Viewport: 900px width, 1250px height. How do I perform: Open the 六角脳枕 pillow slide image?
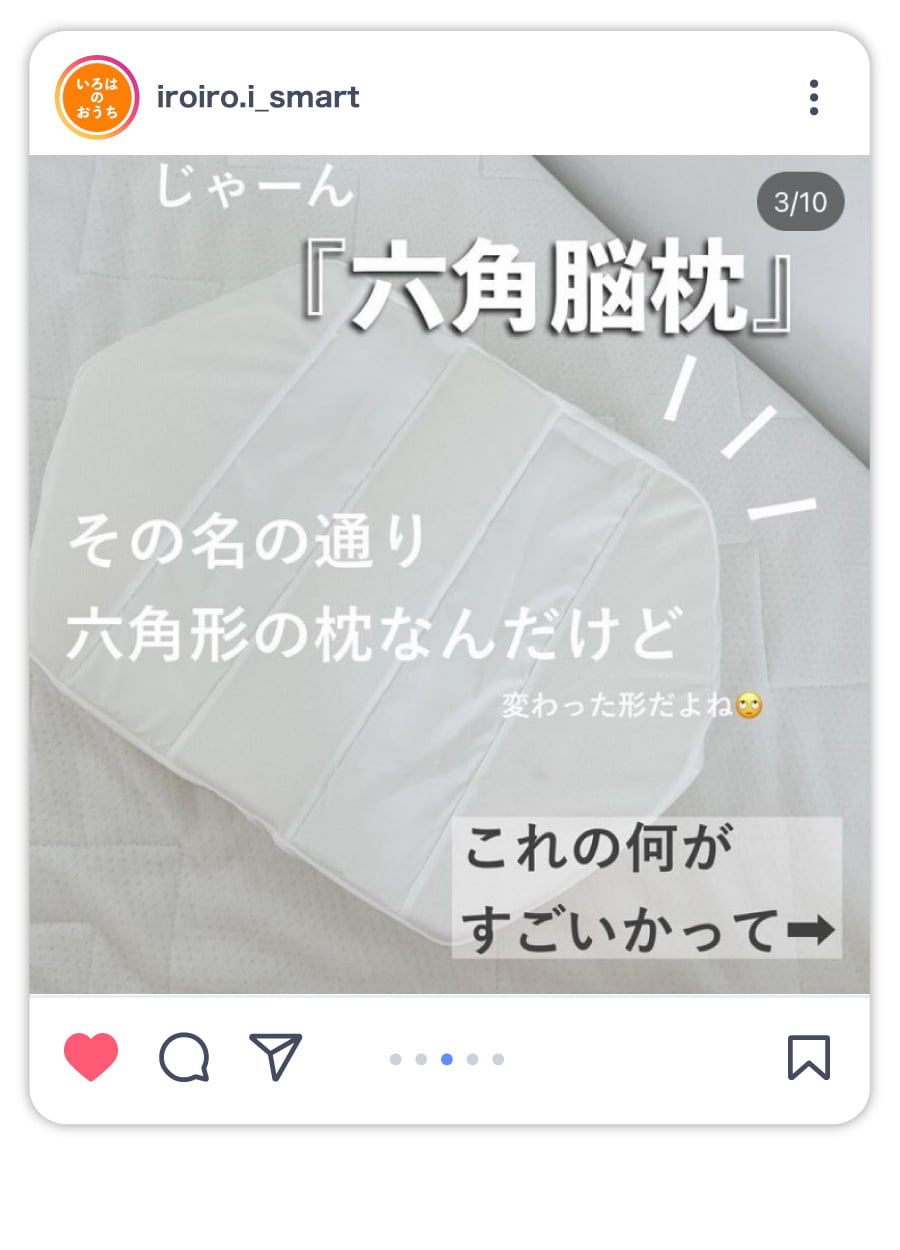tap(449, 574)
